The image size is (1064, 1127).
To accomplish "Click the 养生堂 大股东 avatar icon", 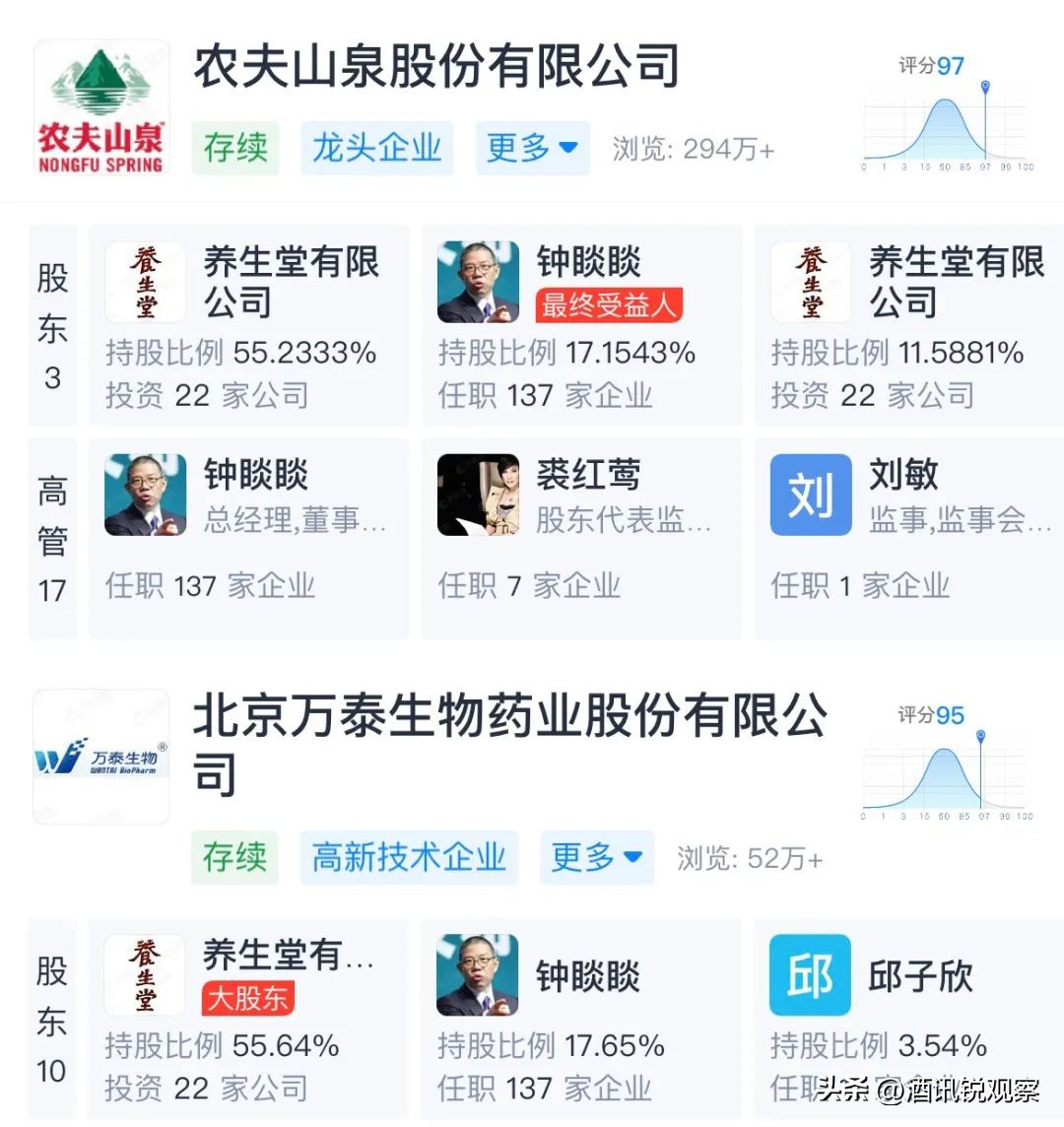I will pos(145,973).
